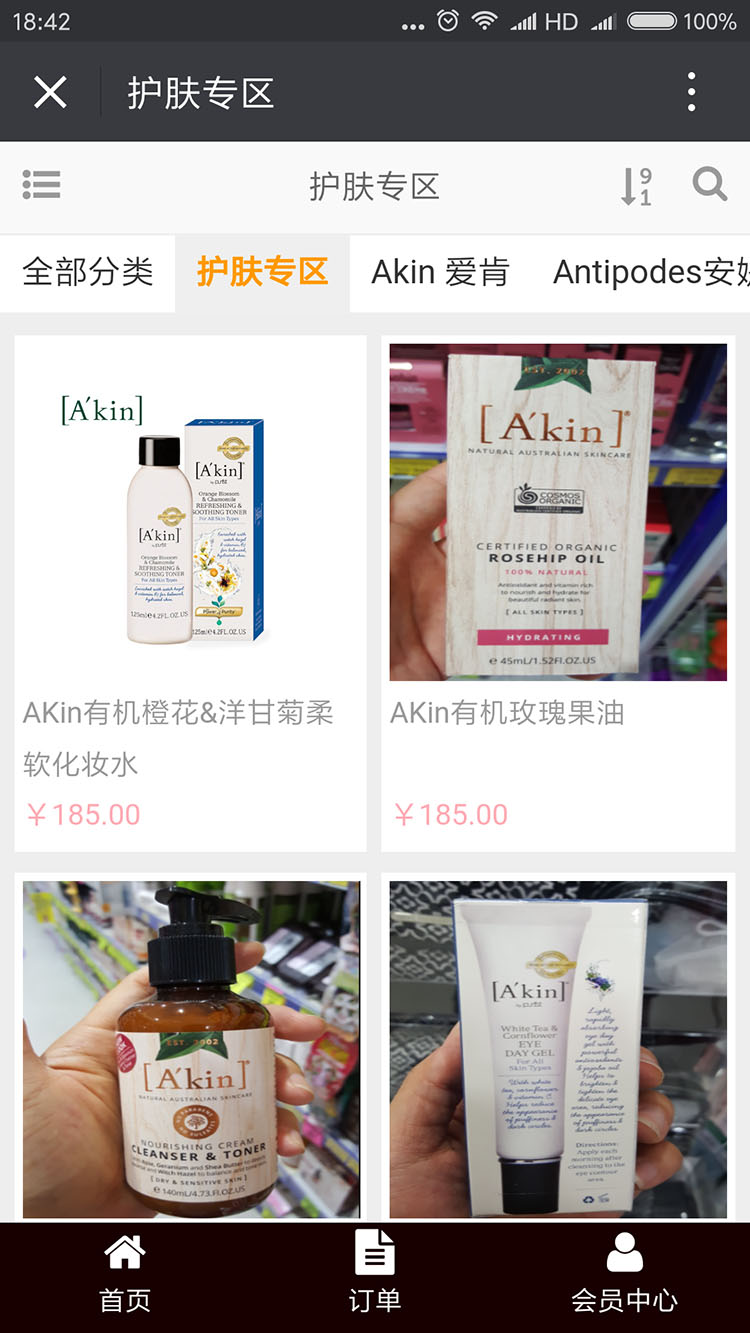Tap the person icon above 会员中心
This screenshot has height=1333, width=750.
coord(625,1251)
